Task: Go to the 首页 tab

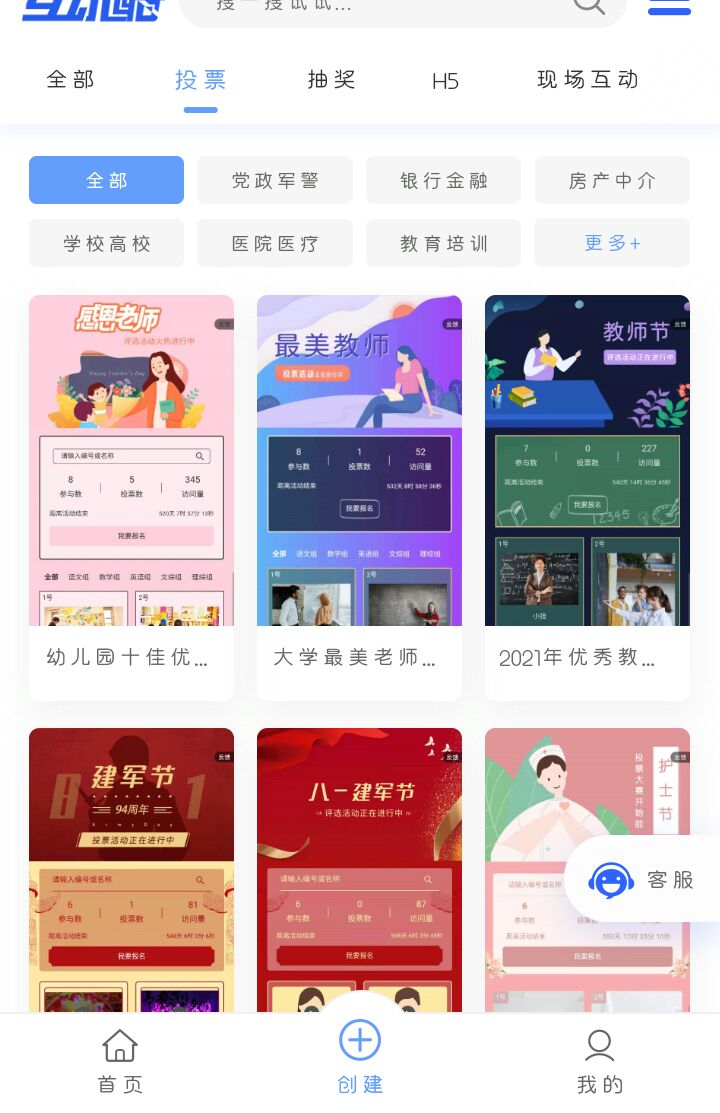Action: [x=120, y=1062]
